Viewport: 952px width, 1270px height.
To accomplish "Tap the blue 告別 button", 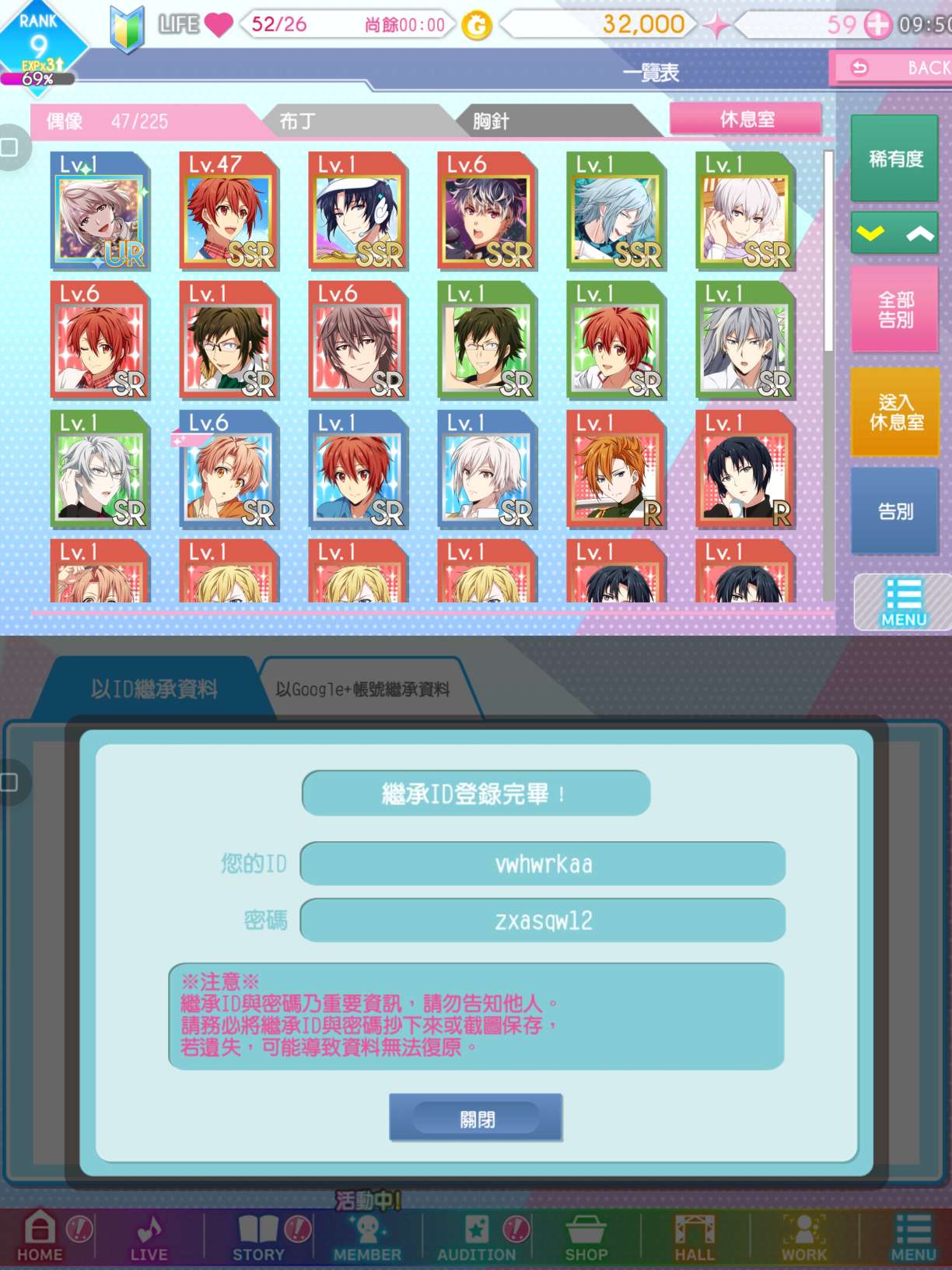I will click(894, 511).
